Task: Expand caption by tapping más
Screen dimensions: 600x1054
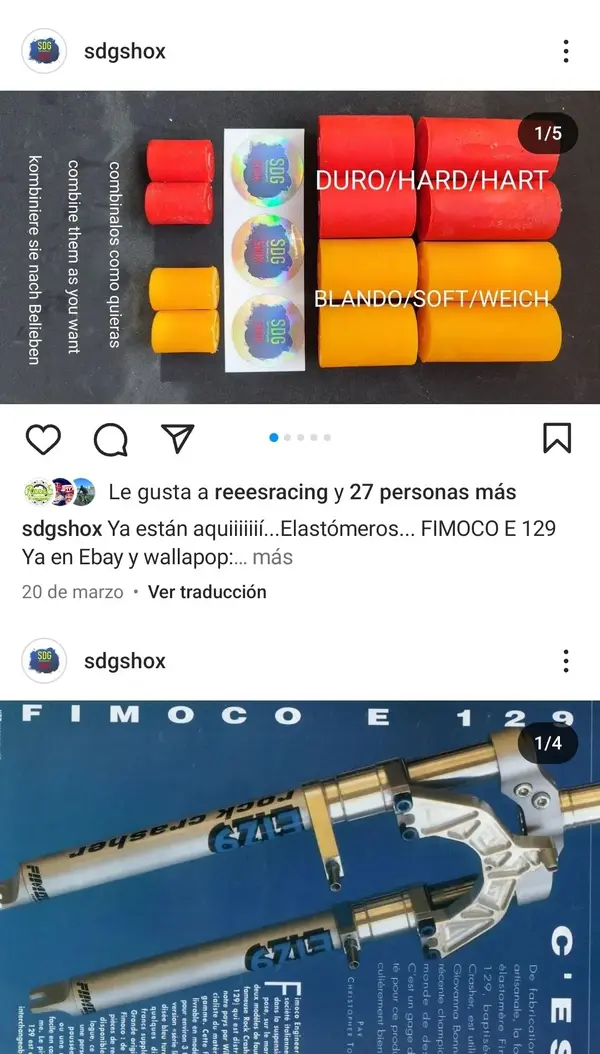Action: (272, 557)
